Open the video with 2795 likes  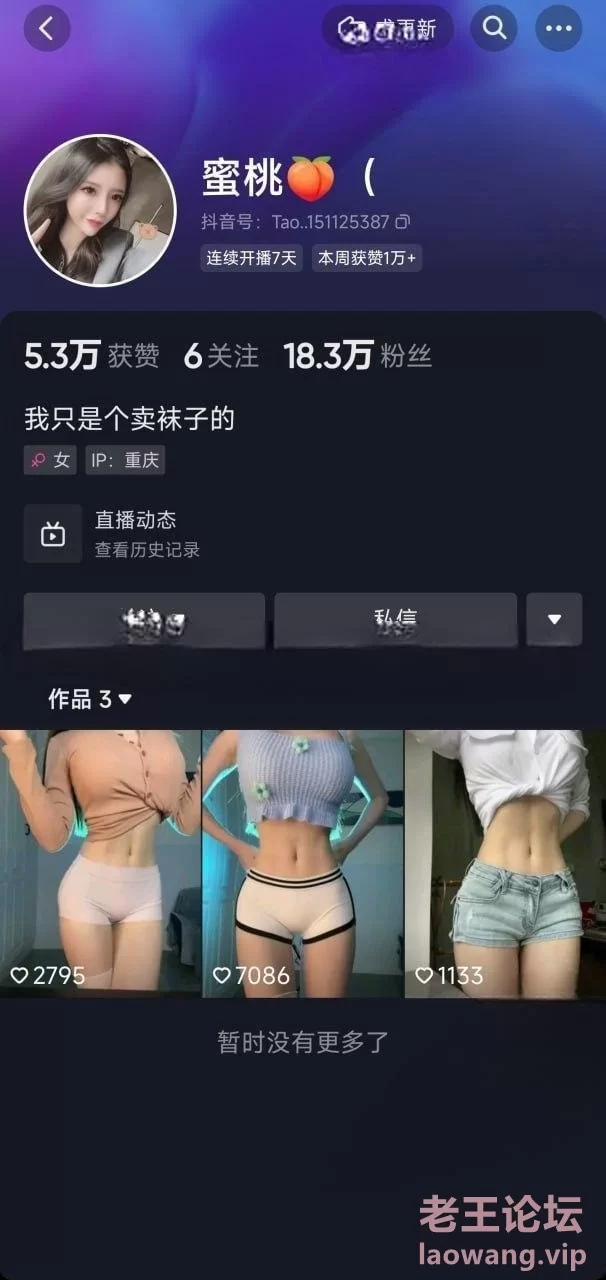point(100,862)
